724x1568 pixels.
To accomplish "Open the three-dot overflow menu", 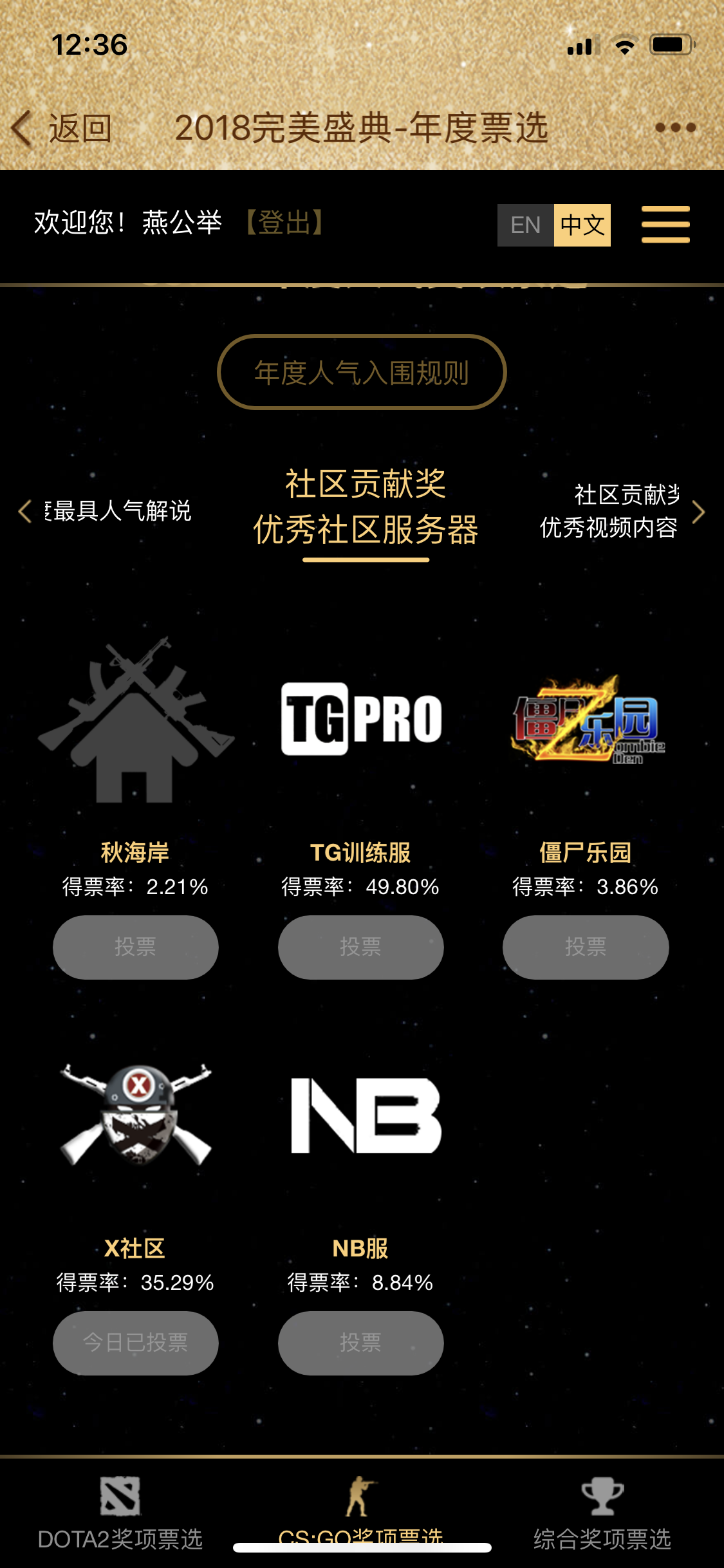I will click(675, 128).
